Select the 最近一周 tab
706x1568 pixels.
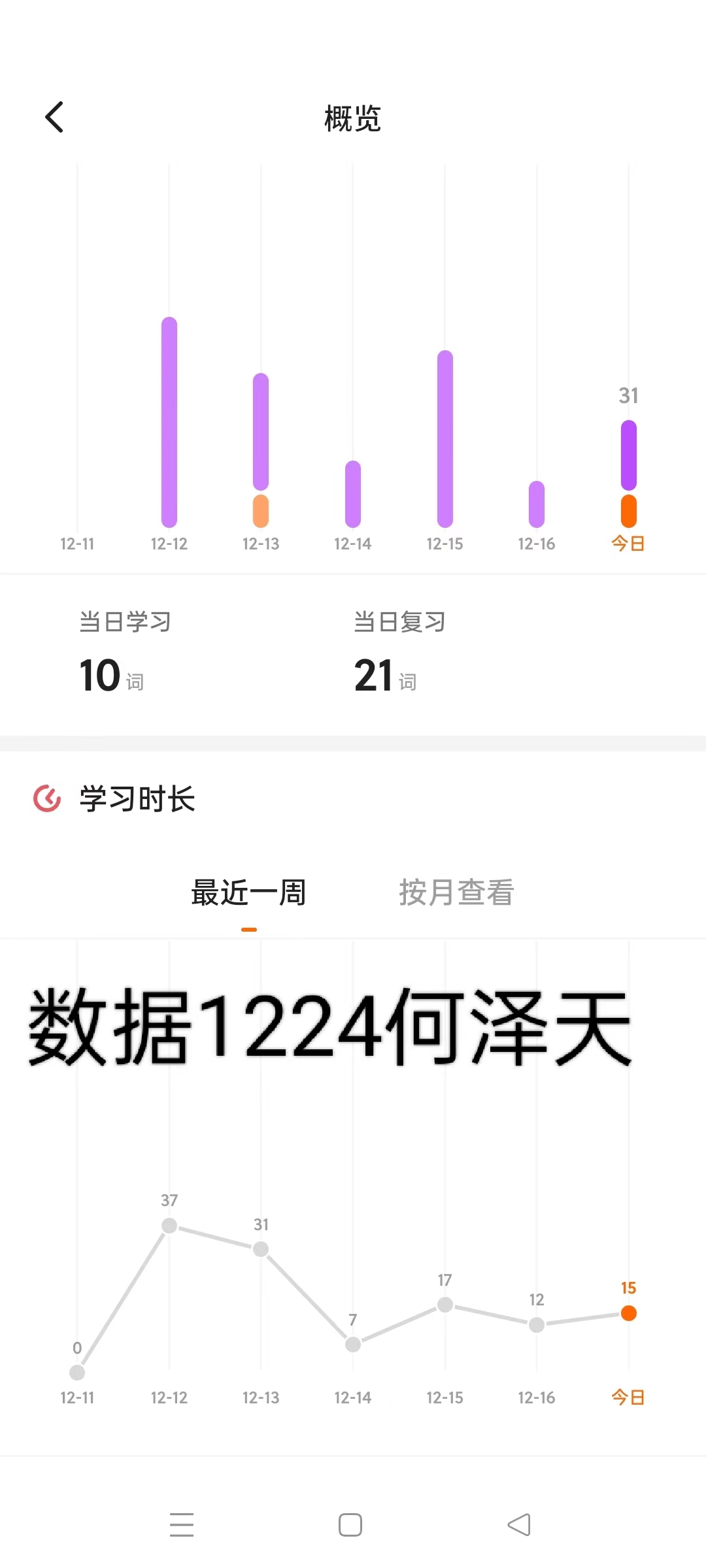click(248, 892)
